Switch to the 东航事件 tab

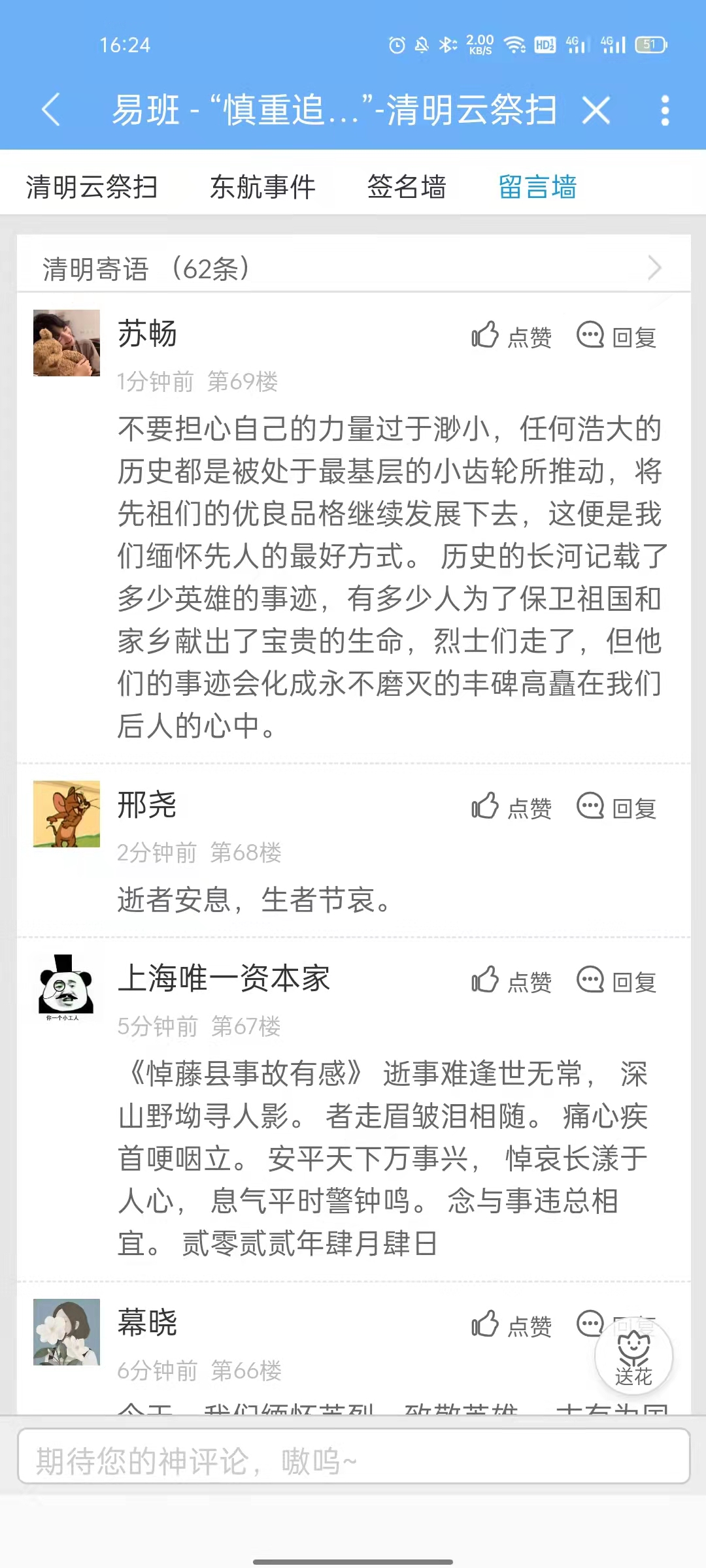click(x=263, y=188)
